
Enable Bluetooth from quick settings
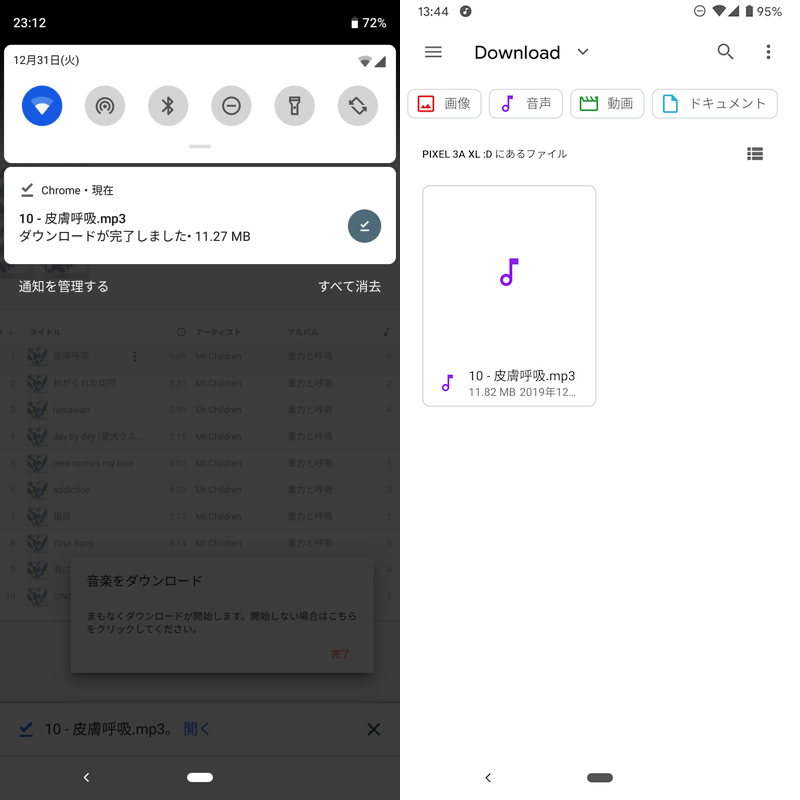pos(168,105)
